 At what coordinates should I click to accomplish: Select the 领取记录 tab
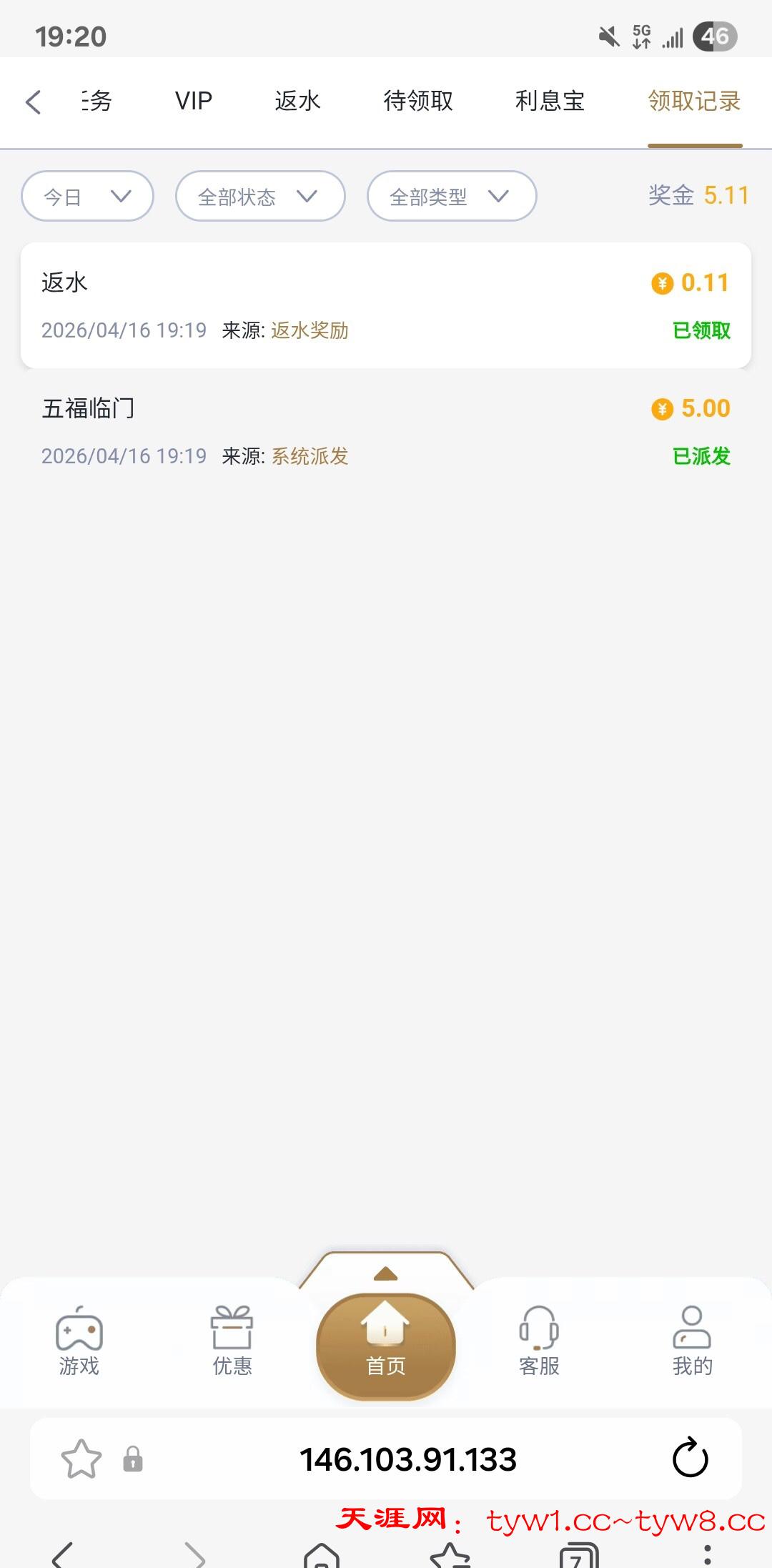(693, 102)
